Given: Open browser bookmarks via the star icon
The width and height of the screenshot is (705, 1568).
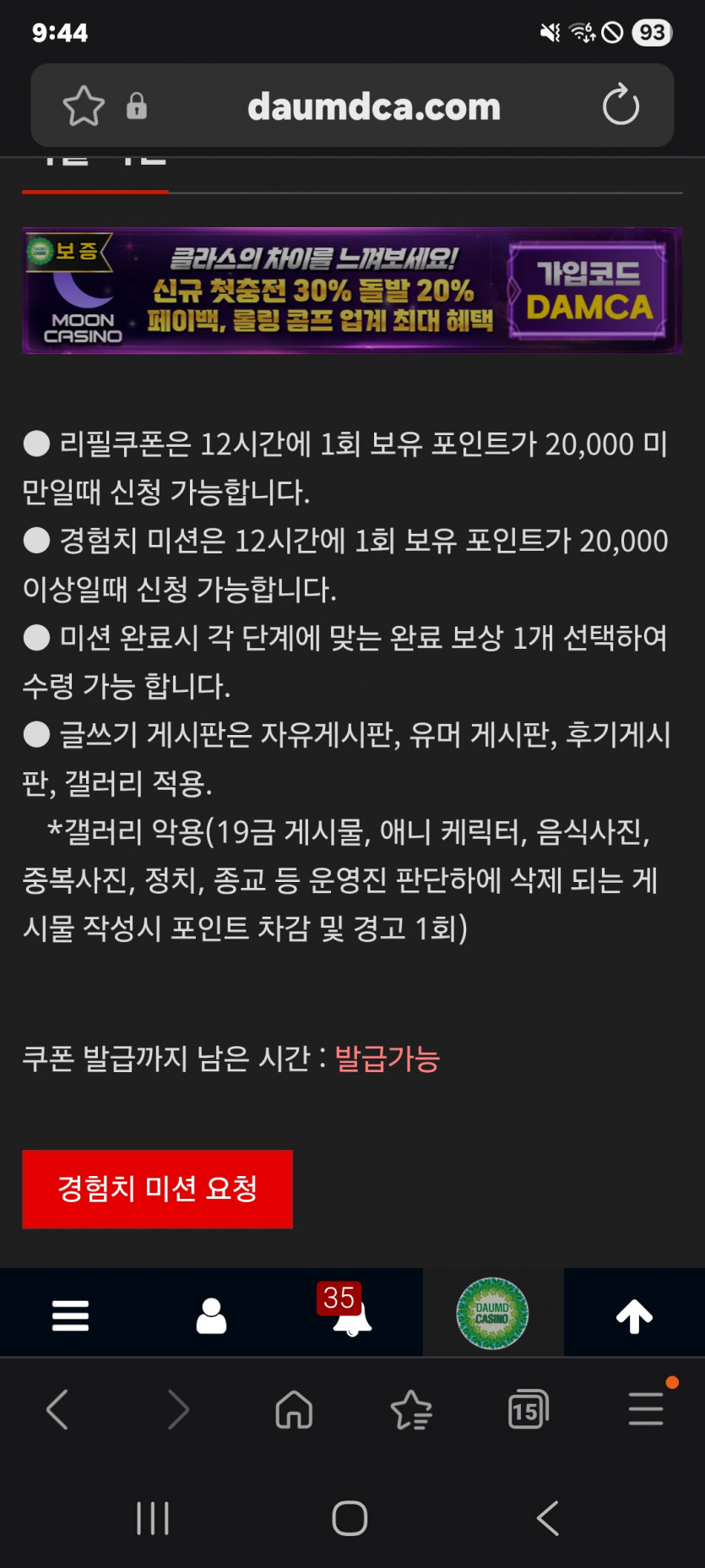Looking at the screenshot, I should click(x=411, y=1409).
